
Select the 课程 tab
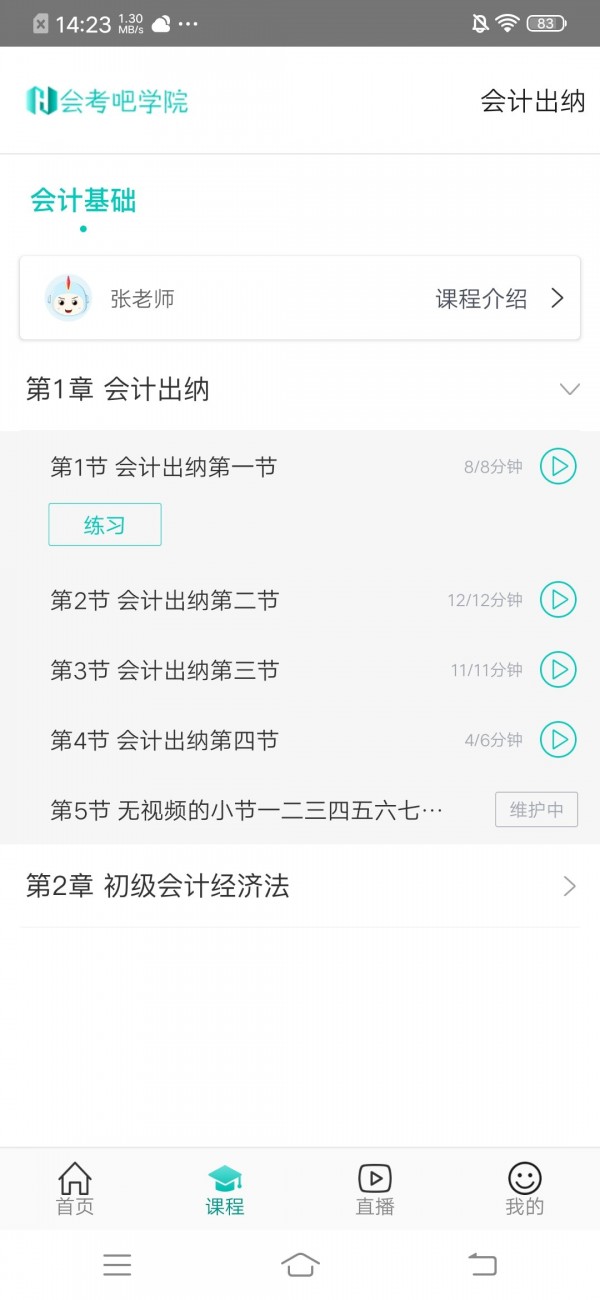225,1189
